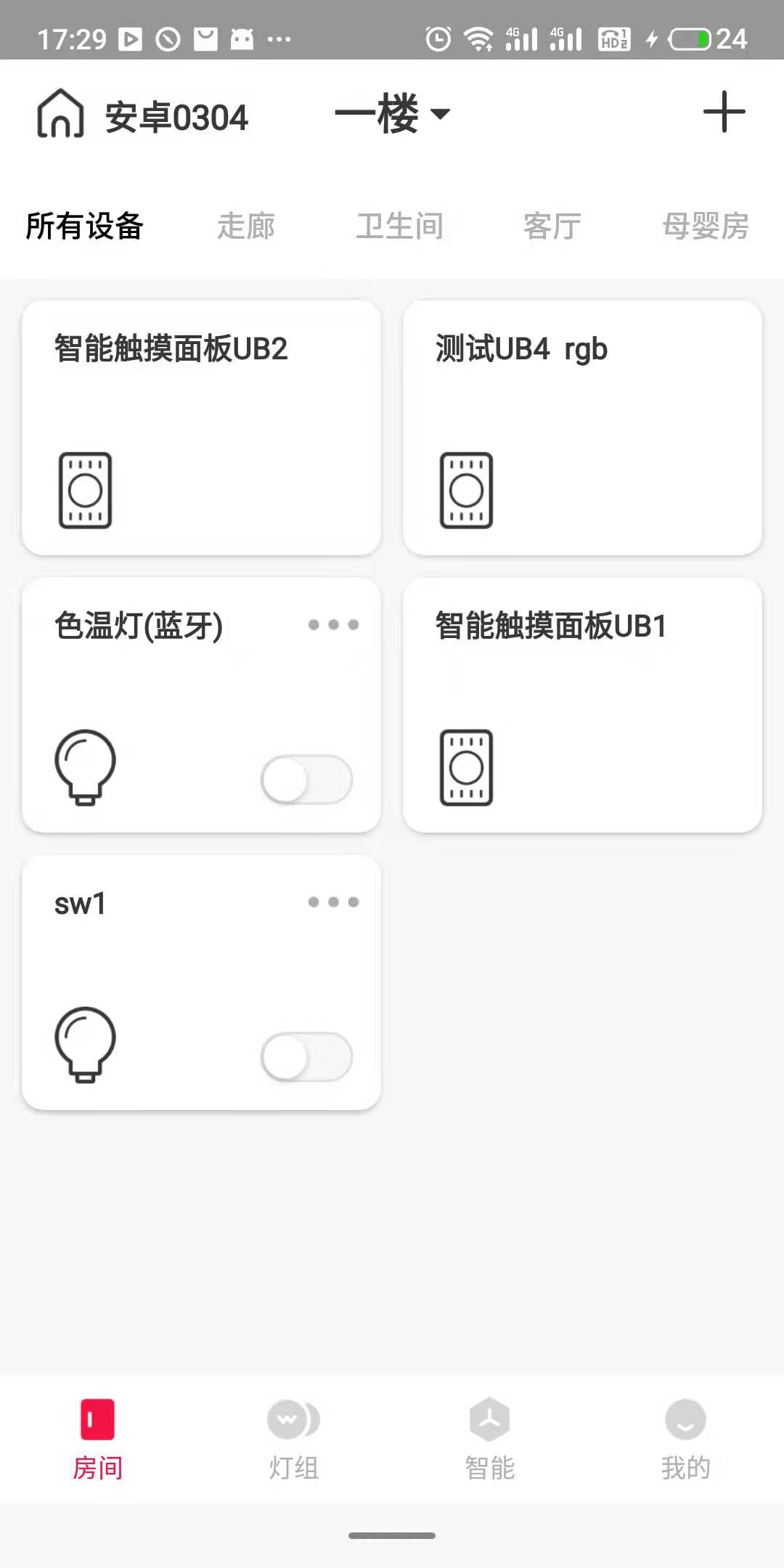Open the 我的 profile tab
The width and height of the screenshot is (784, 1568).
685,1440
